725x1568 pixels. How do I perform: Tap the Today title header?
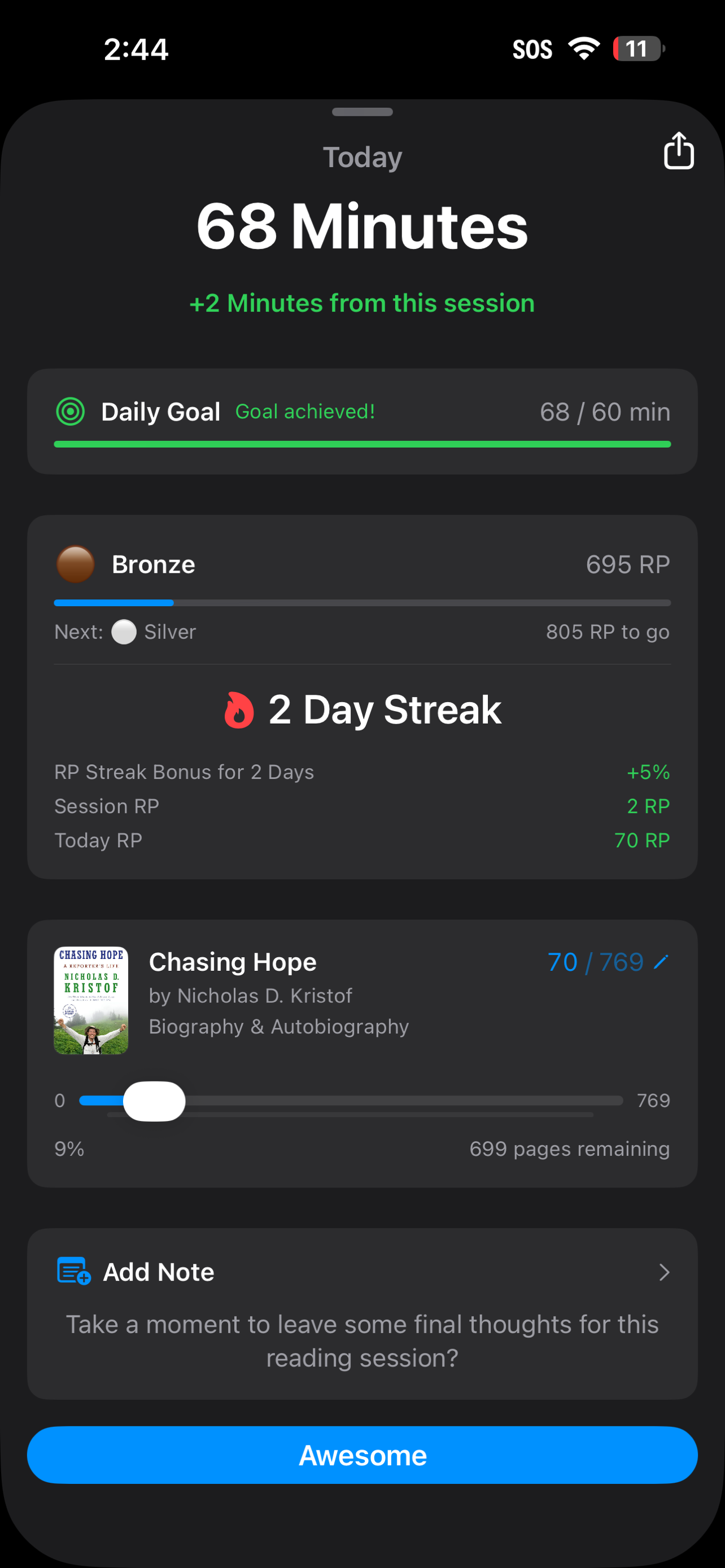[x=362, y=157]
